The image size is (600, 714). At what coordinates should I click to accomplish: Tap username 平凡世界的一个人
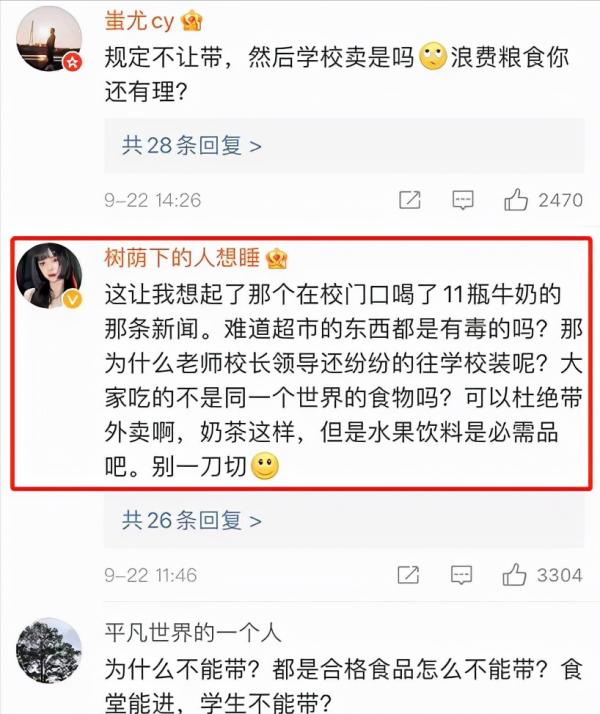(193, 633)
